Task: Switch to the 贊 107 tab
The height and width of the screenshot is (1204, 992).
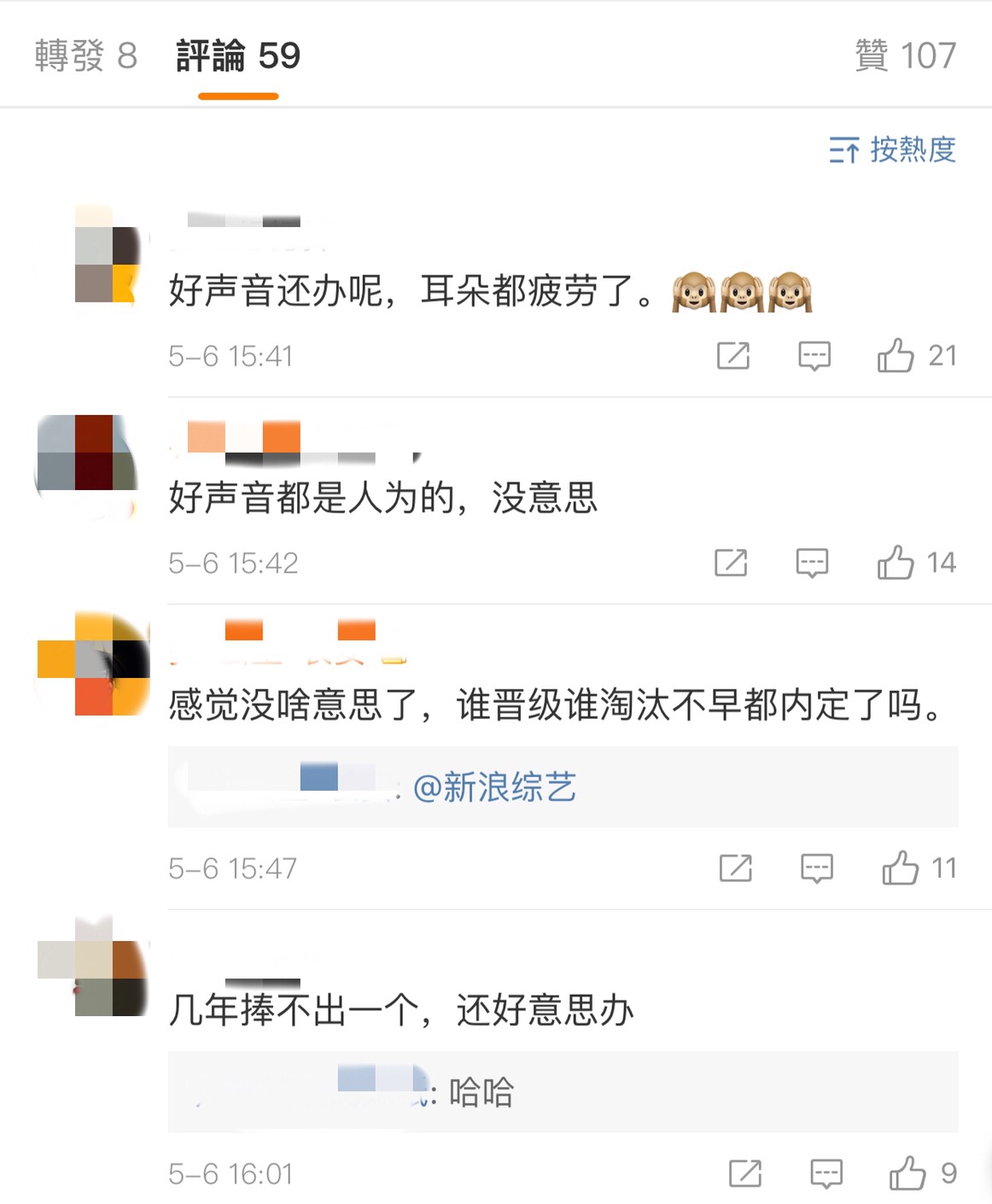Action: click(905, 56)
